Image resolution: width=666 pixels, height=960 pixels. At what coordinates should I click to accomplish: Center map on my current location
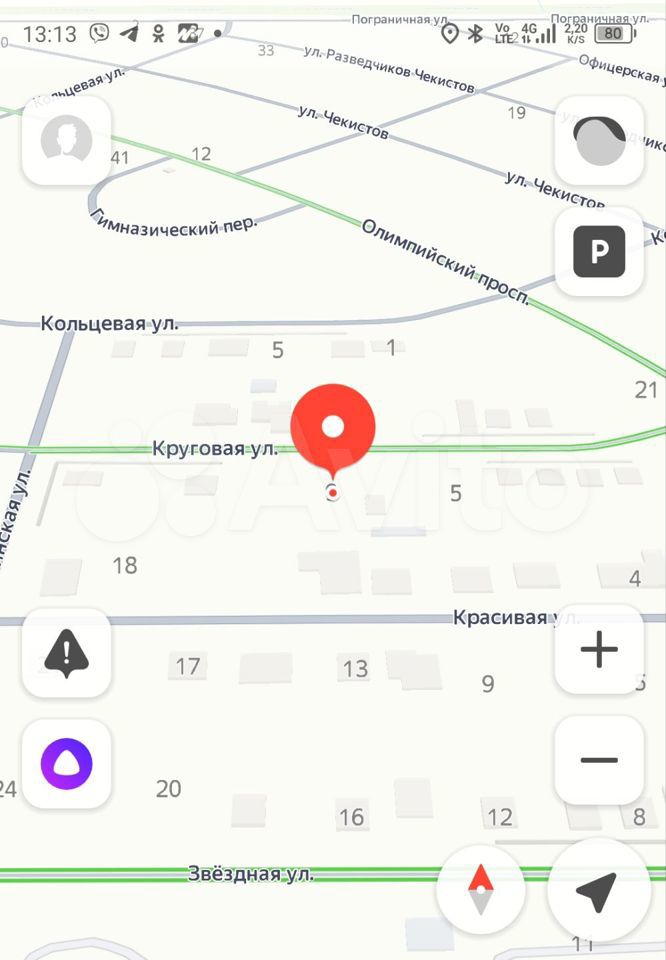tap(598, 890)
